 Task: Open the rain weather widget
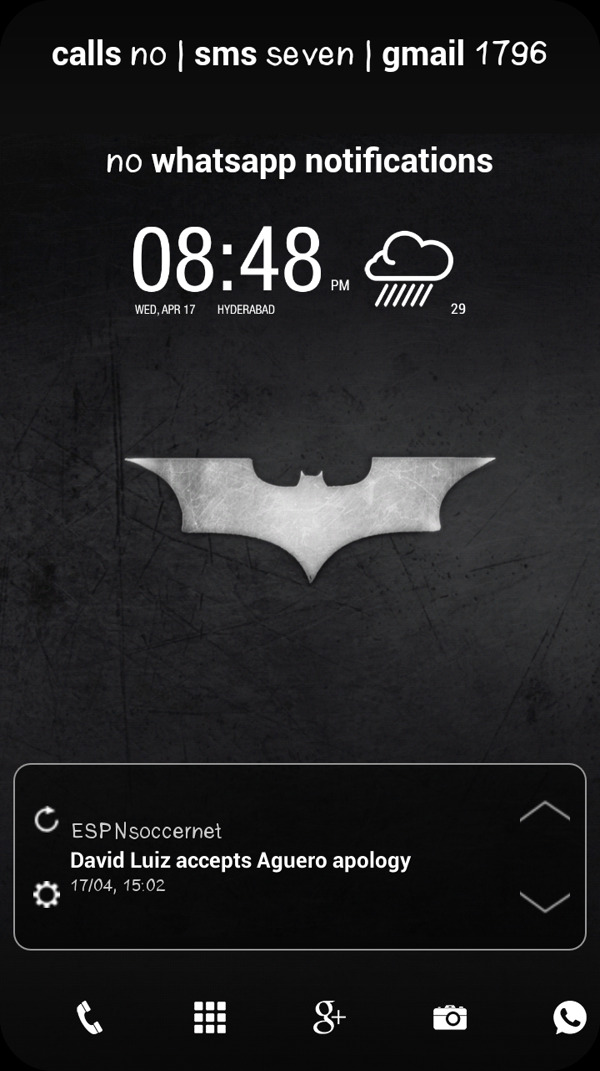pos(409,270)
